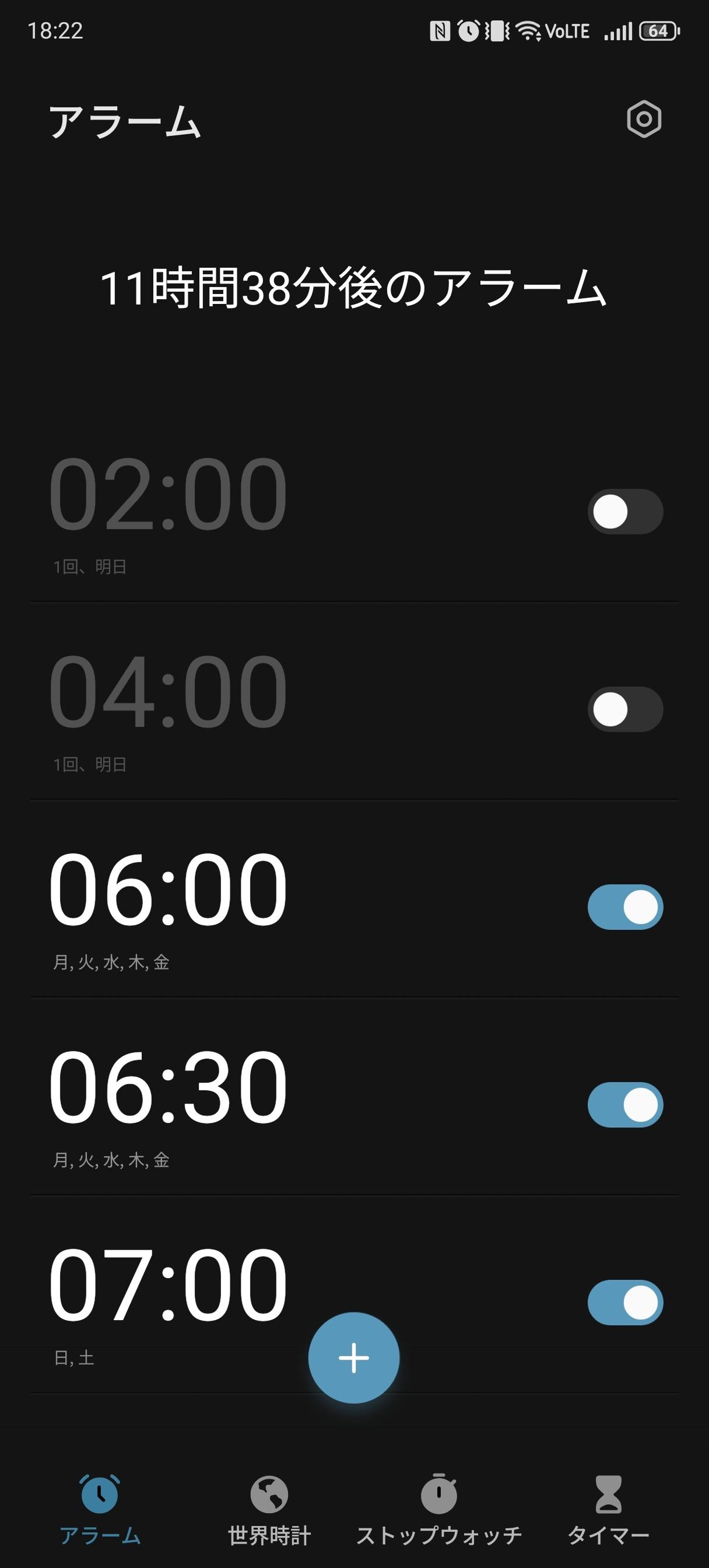Toggle the 07:00 weekend alarm off
Viewport: 709px width, 1568px height.
pyautogui.click(x=625, y=1303)
